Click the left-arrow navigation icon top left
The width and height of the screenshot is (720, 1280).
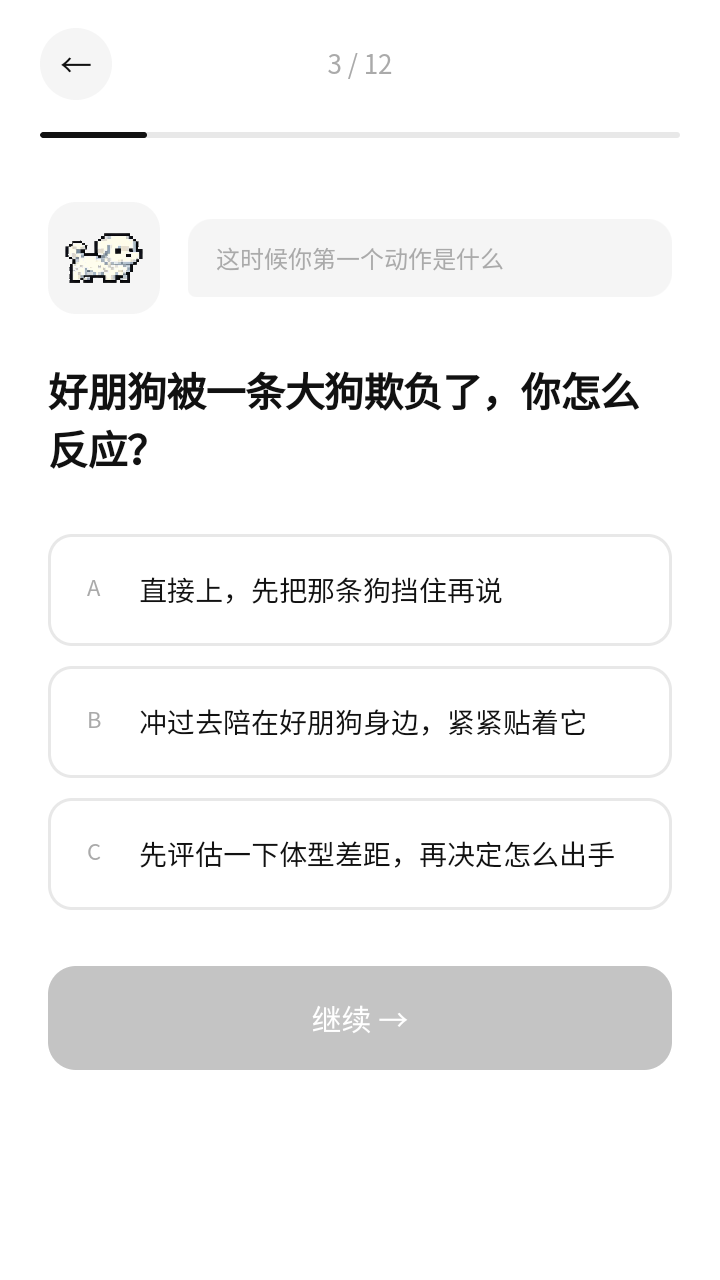pos(76,64)
